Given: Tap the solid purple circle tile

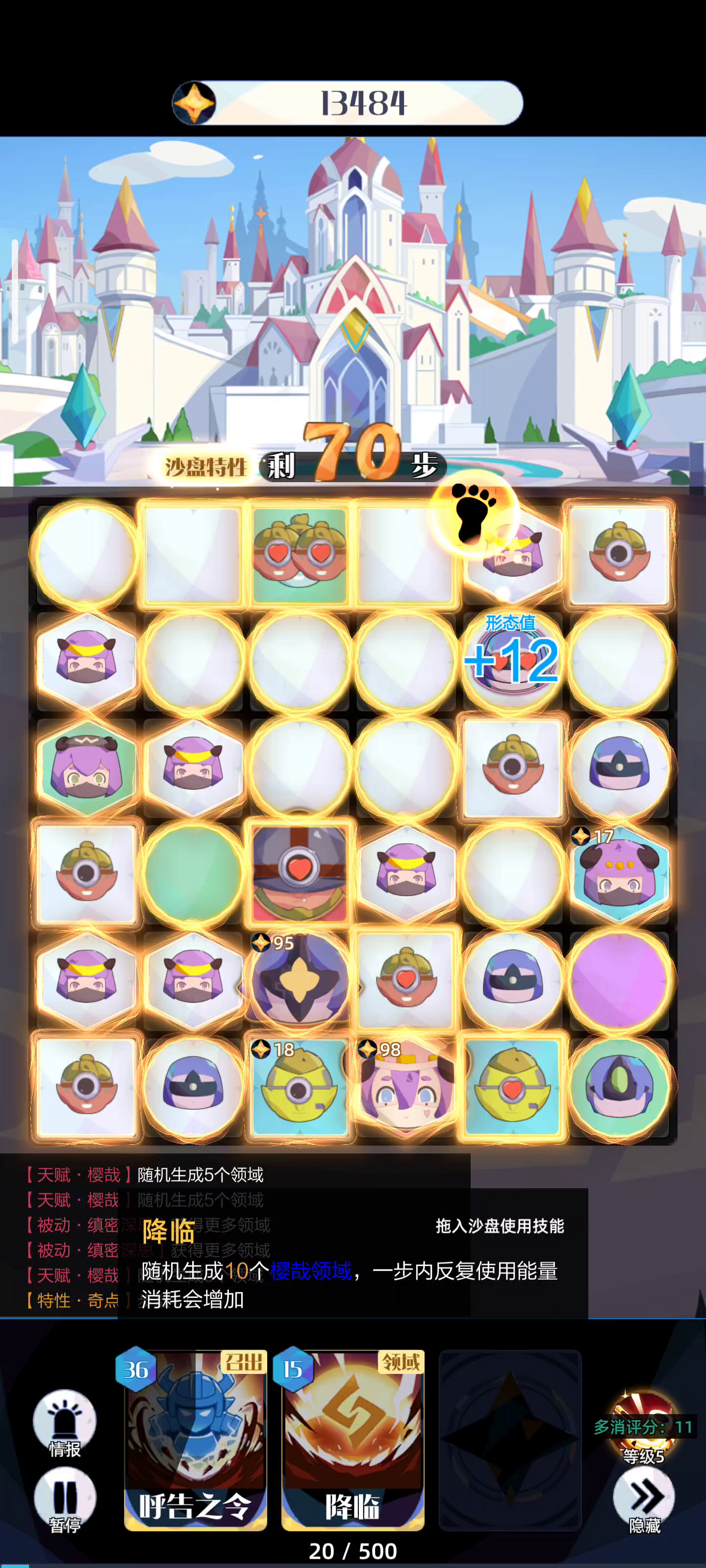Looking at the screenshot, I should [619, 980].
